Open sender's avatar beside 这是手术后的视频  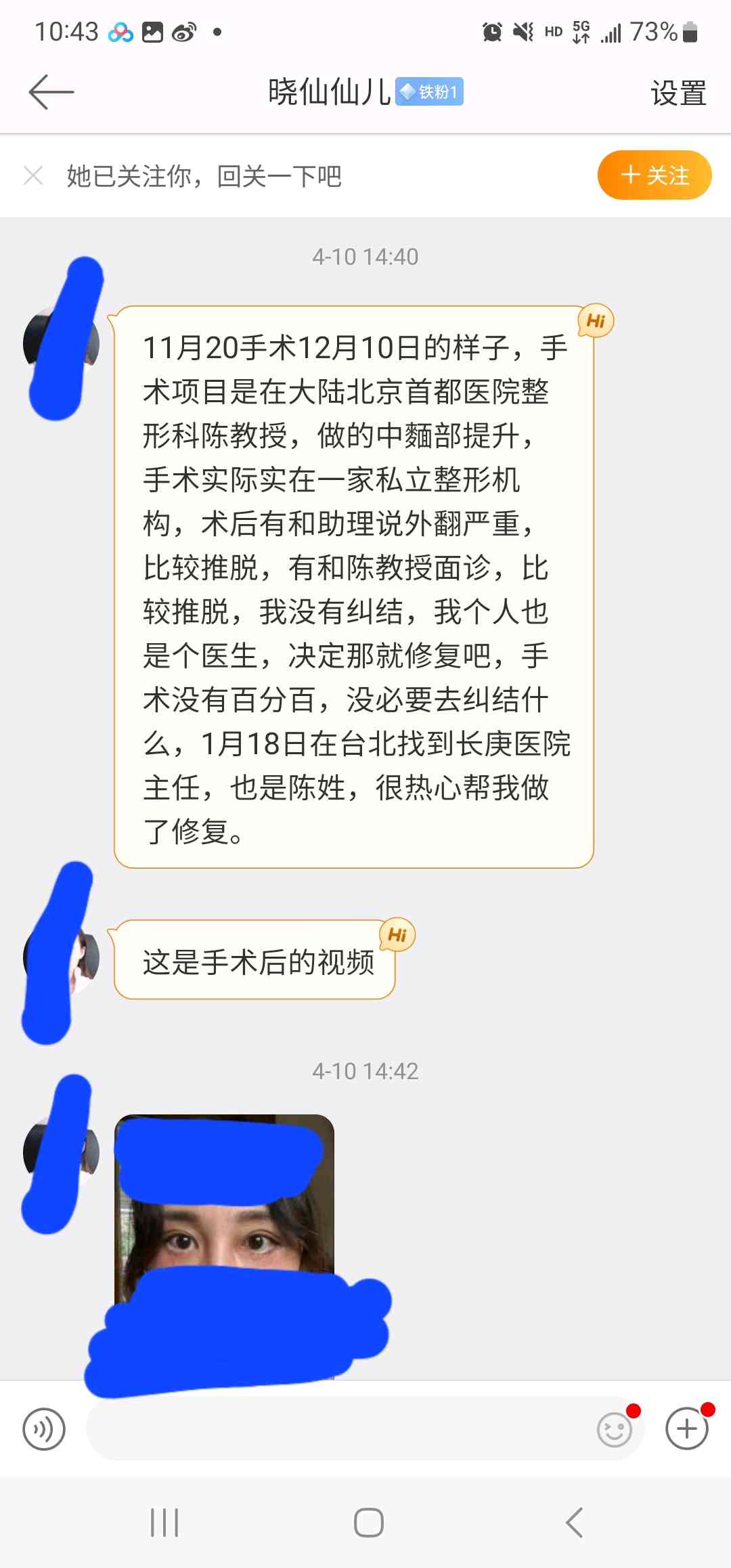click(x=62, y=957)
